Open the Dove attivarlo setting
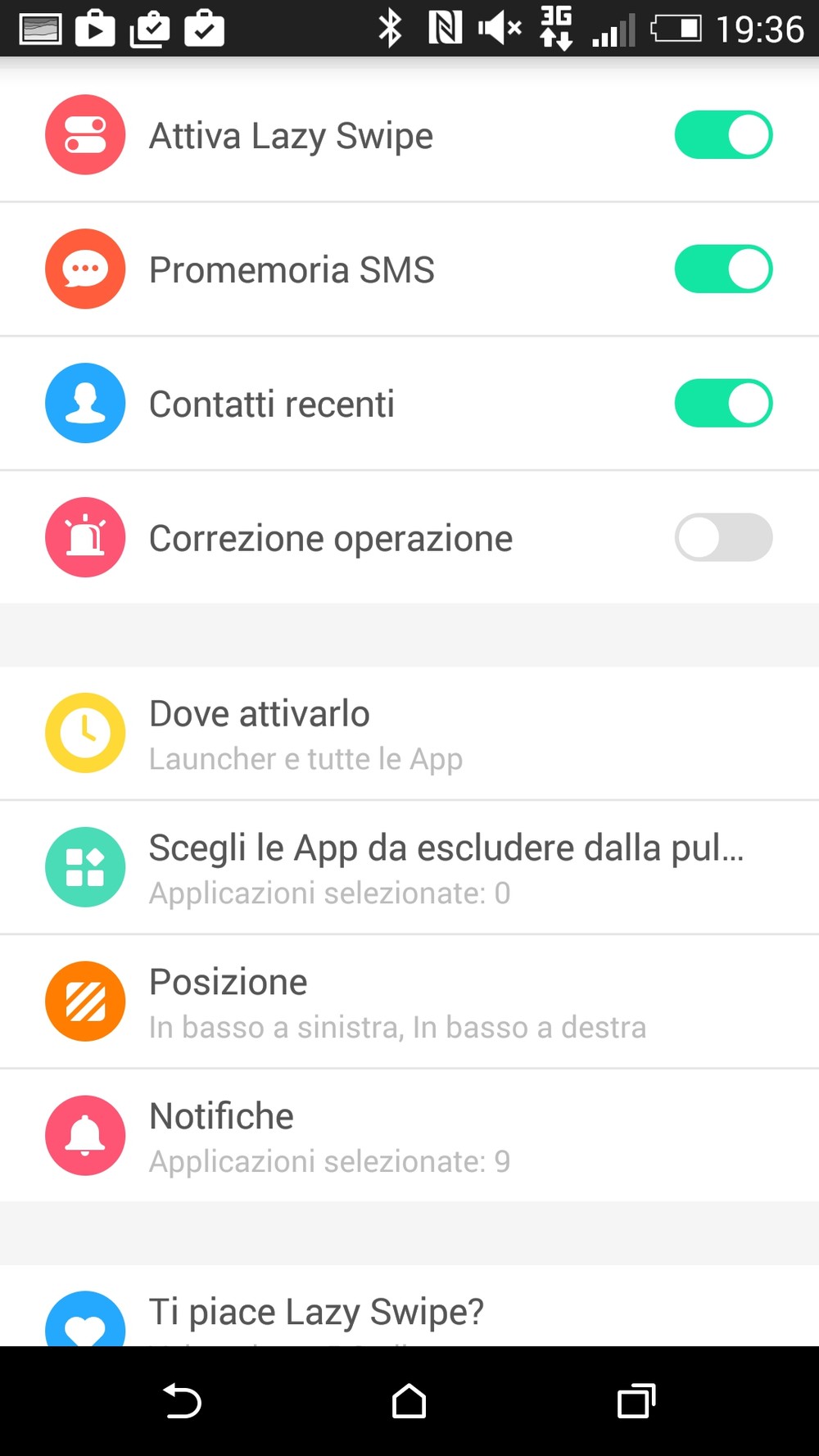 (409, 734)
